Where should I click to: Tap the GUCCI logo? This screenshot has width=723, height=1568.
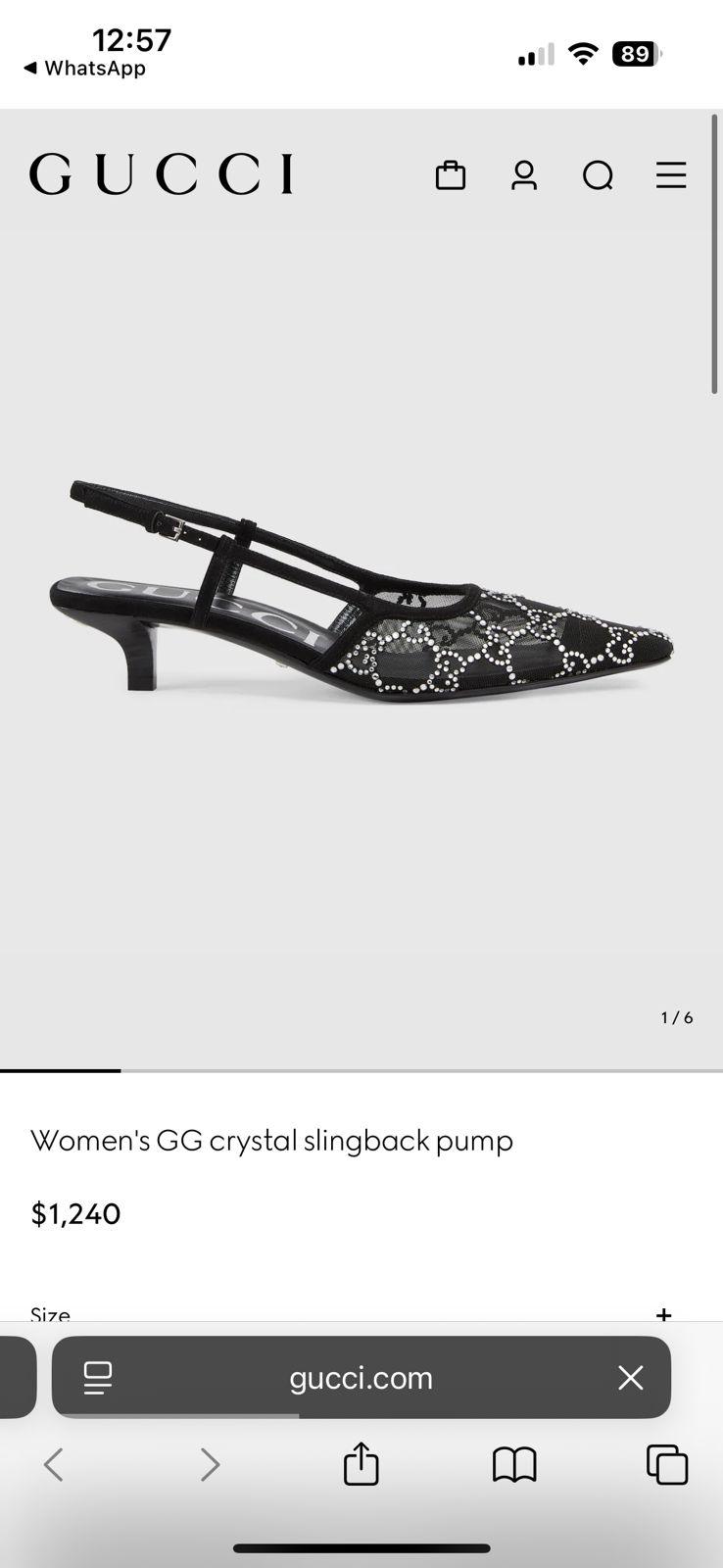161,172
